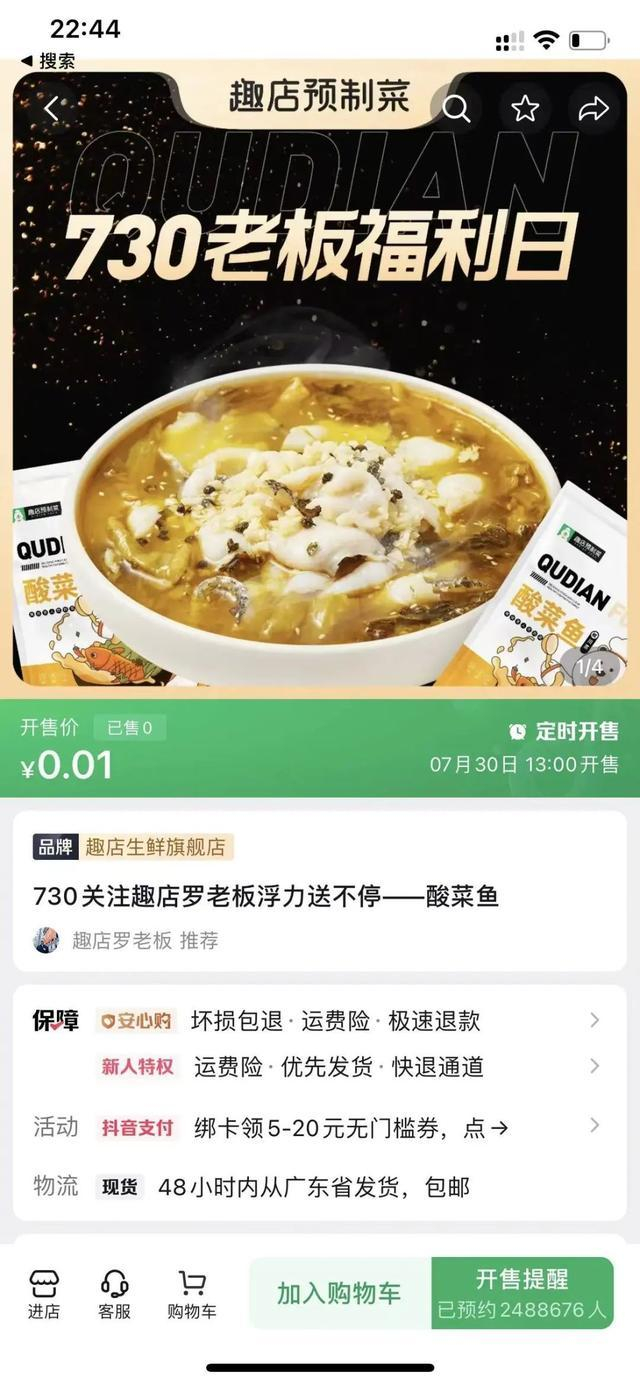Image resolution: width=640 pixels, height=1385 pixels.
Task: Go back using the top-left arrow
Action: (53, 108)
